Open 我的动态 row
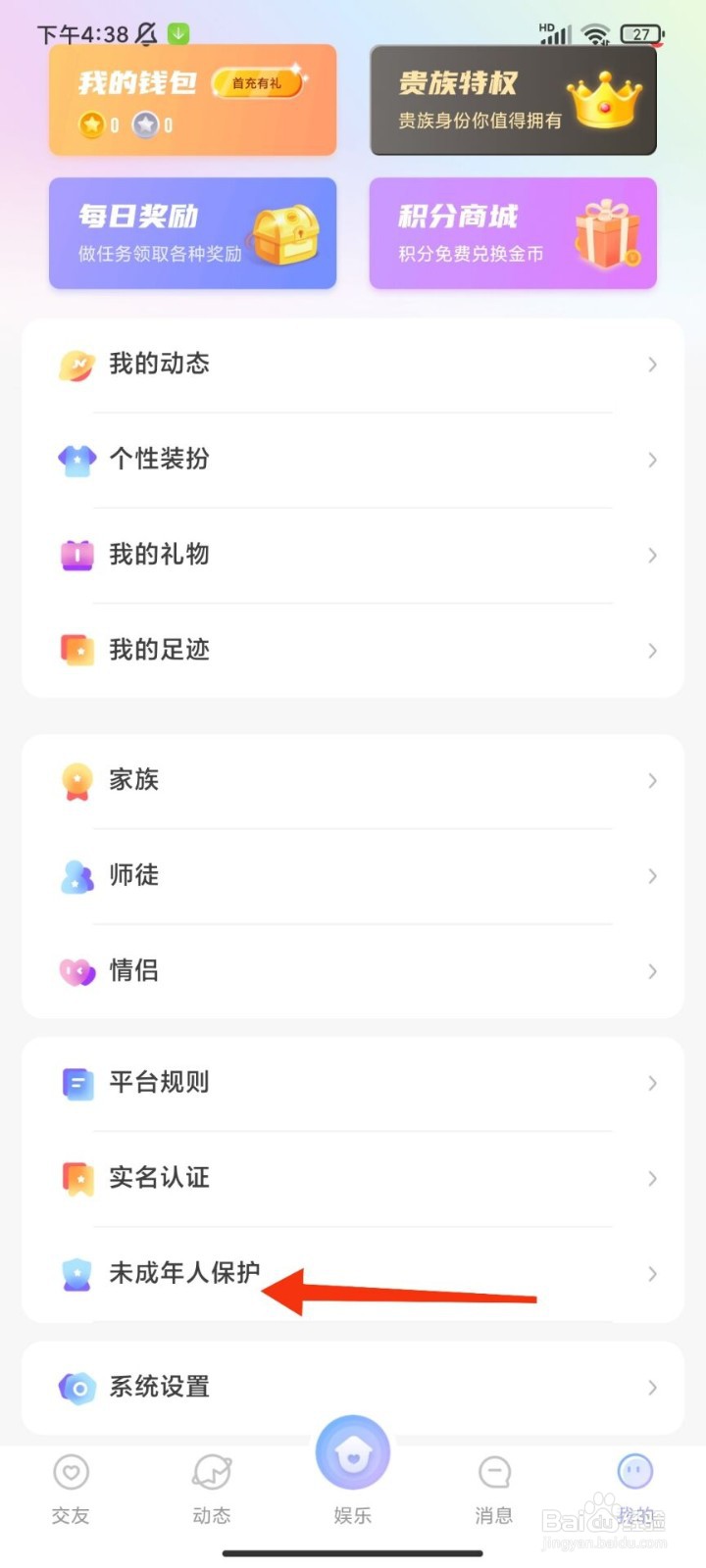706x1568 pixels. (x=353, y=365)
